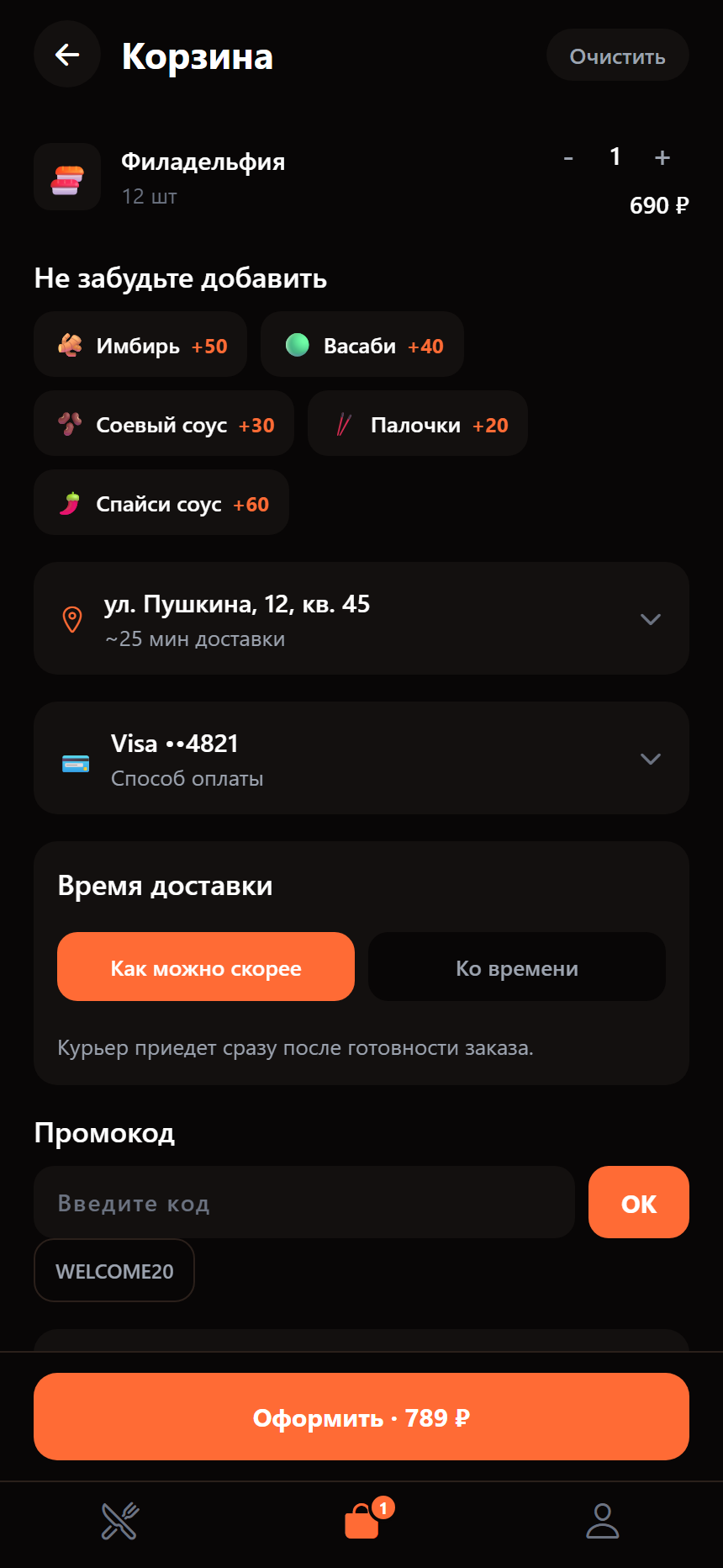Screen dimensions: 723x1568
Task: Apply the WELCOME20 promo chip
Action: point(113,1270)
